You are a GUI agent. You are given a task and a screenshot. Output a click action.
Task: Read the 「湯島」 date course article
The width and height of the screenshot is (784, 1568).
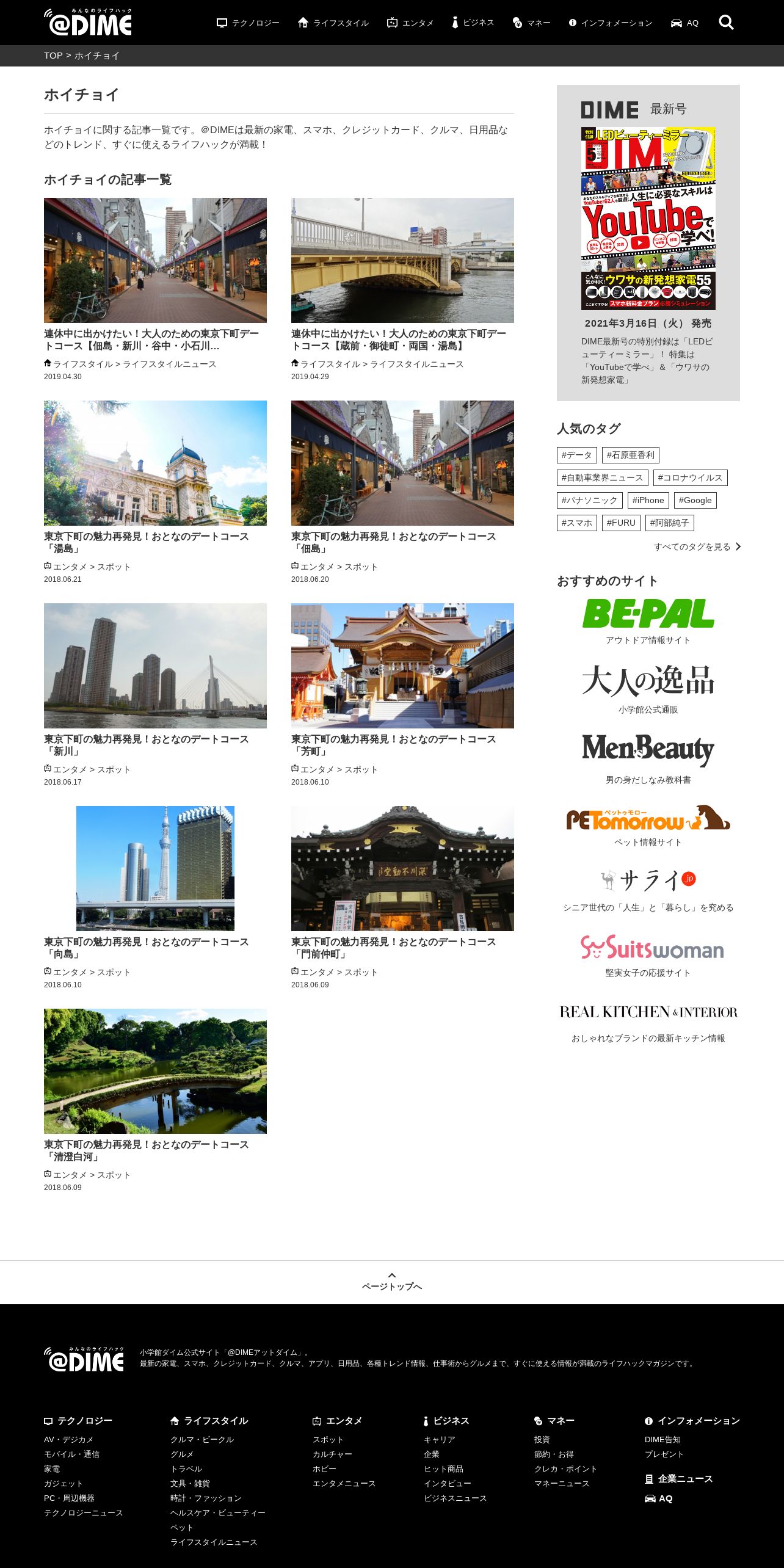point(146,542)
